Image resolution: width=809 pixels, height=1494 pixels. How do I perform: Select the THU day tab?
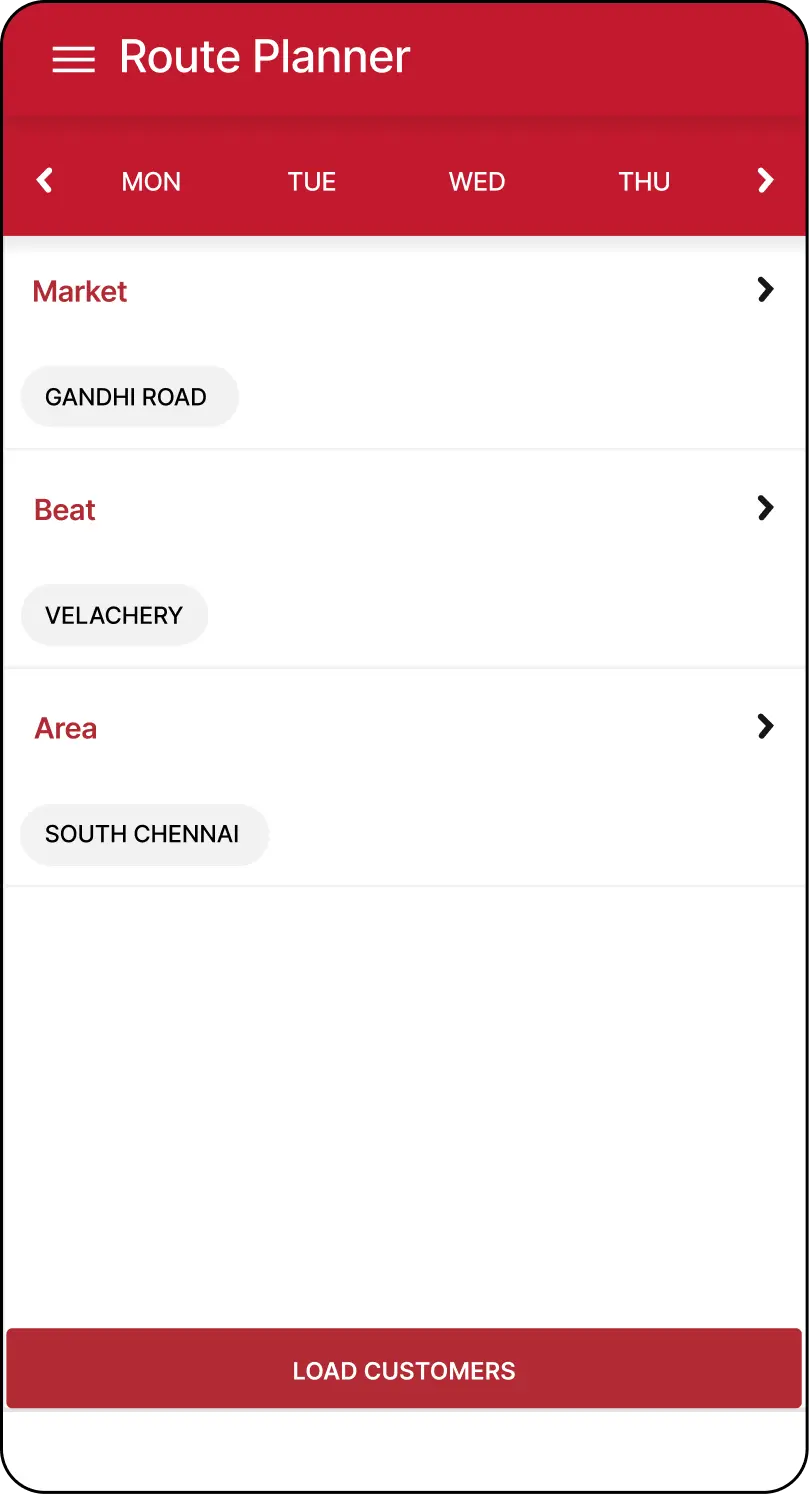pyautogui.click(x=644, y=182)
